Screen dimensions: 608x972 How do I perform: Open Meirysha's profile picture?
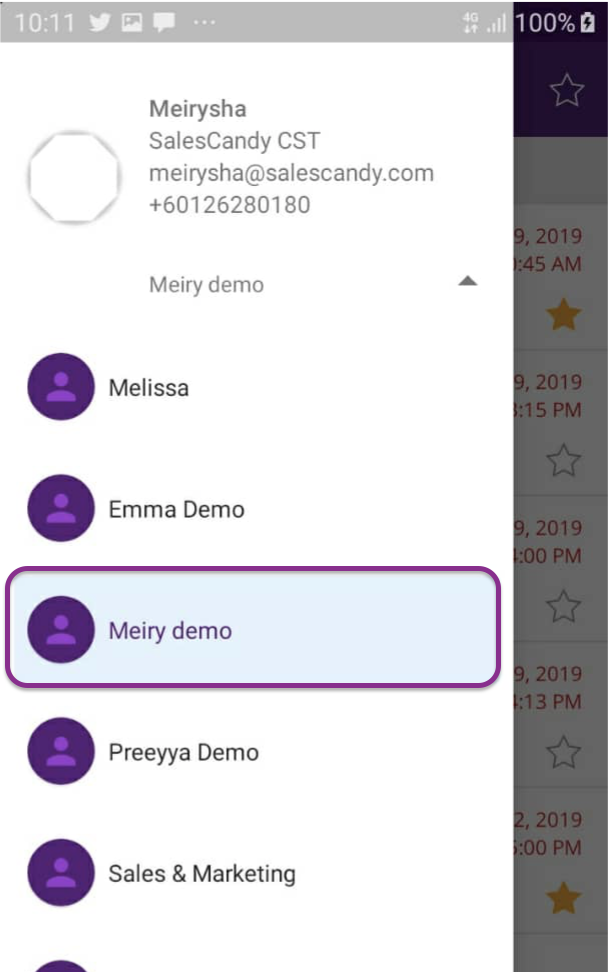(x=74, y=177)
